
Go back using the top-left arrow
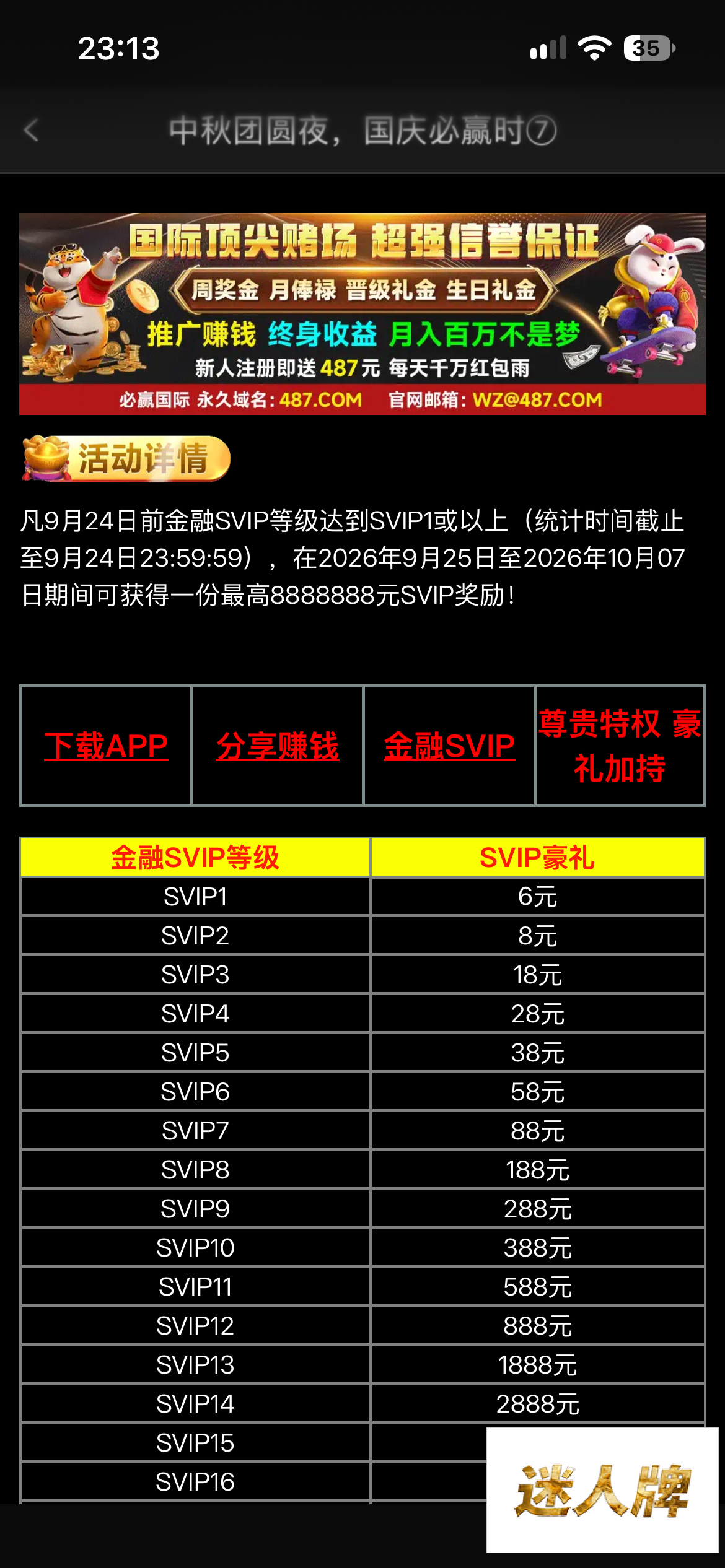(x=31, y=131)
